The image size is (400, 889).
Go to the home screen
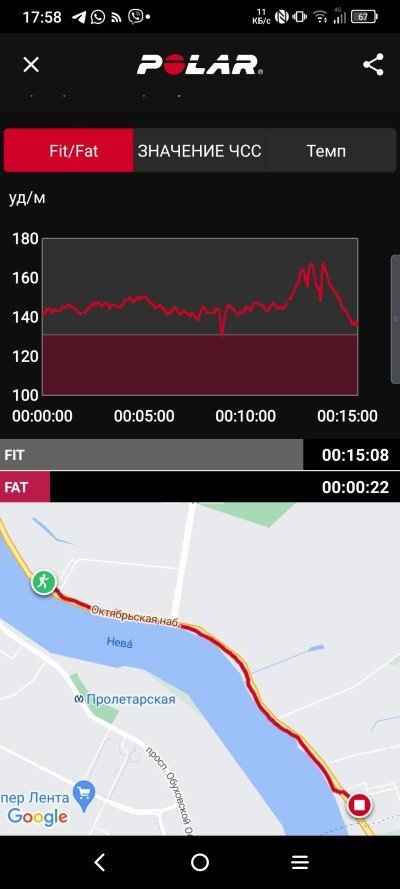coord(200,862)
